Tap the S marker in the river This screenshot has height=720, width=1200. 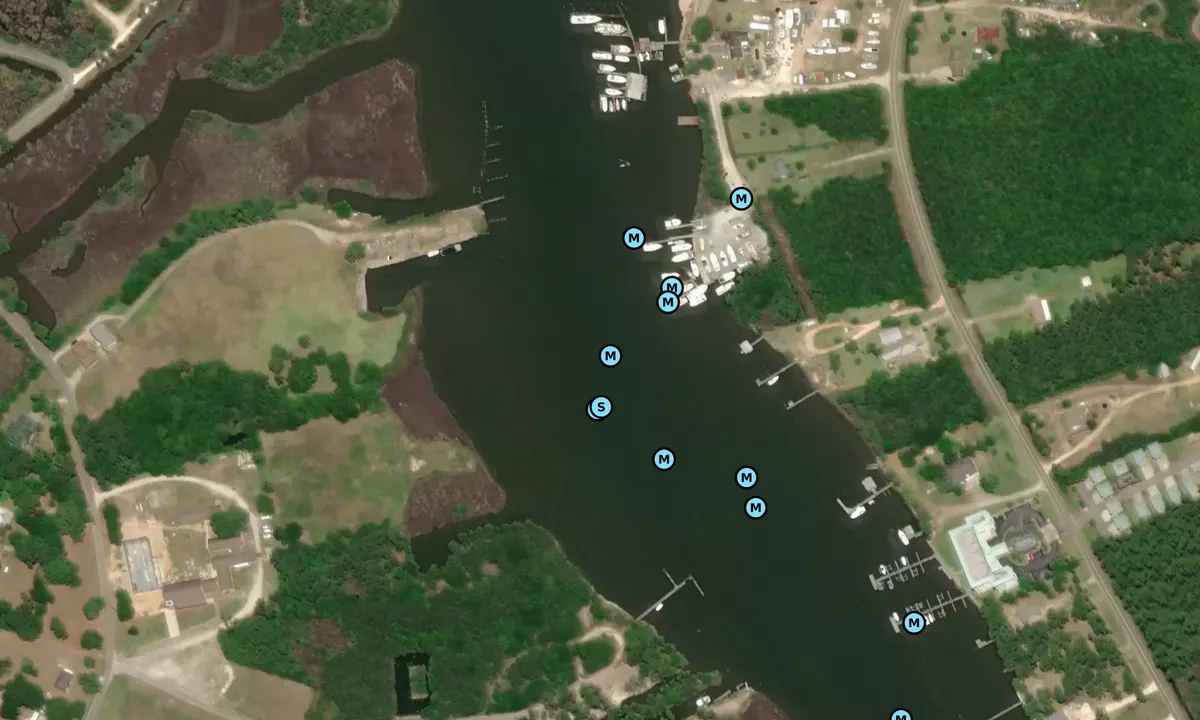[x=600, y=407]
